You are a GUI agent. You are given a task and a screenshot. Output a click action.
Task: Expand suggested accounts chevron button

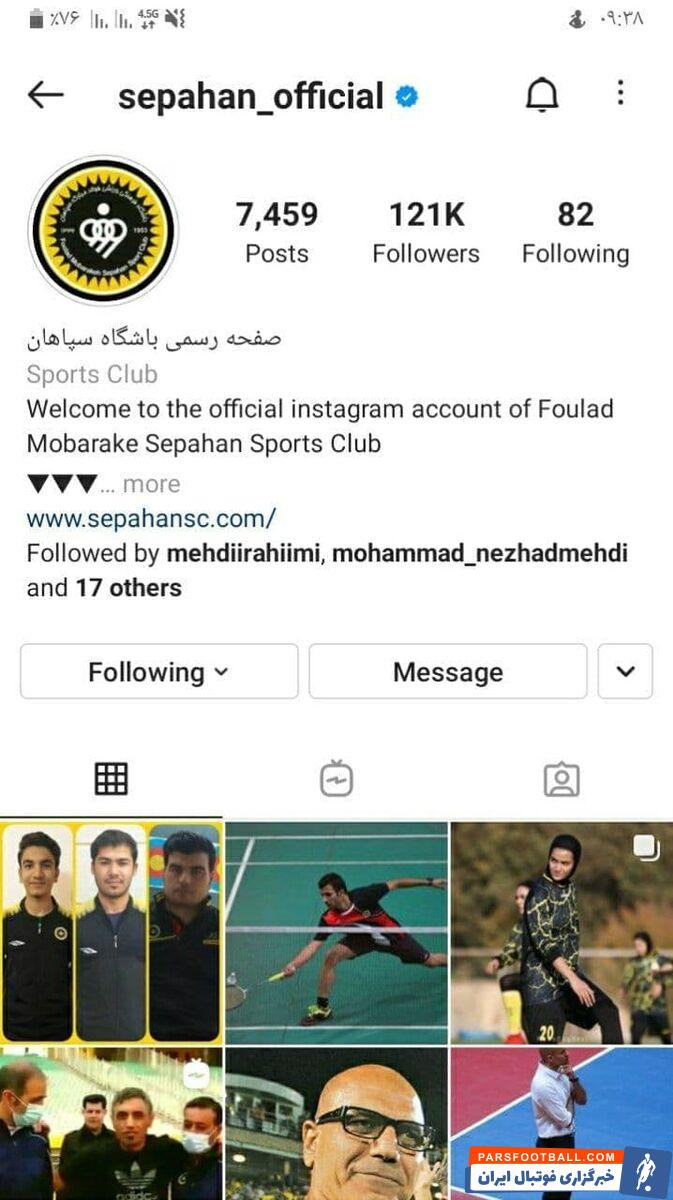pyautogui.click(x=625, y=671)
